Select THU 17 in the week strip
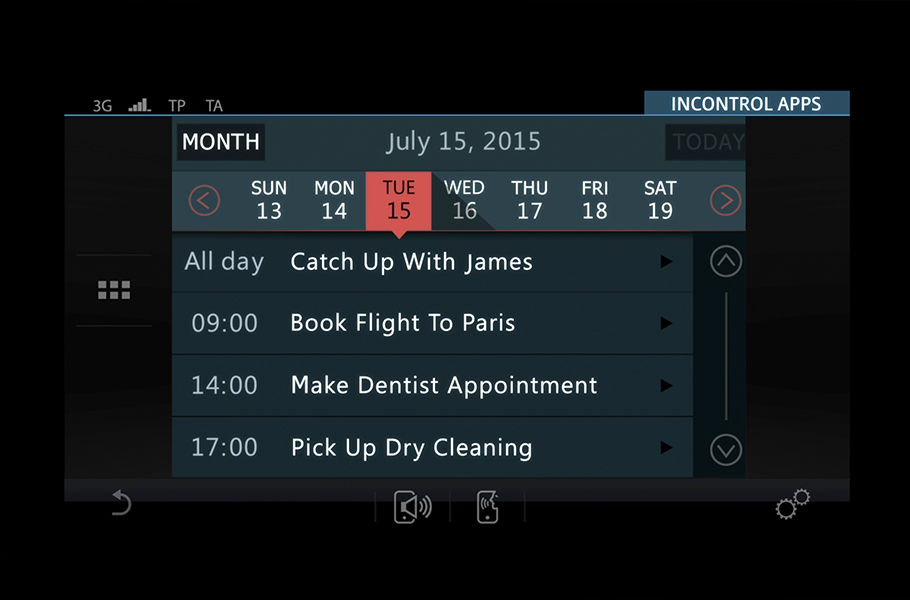This screenshot has width=910, height=600. 529,200
